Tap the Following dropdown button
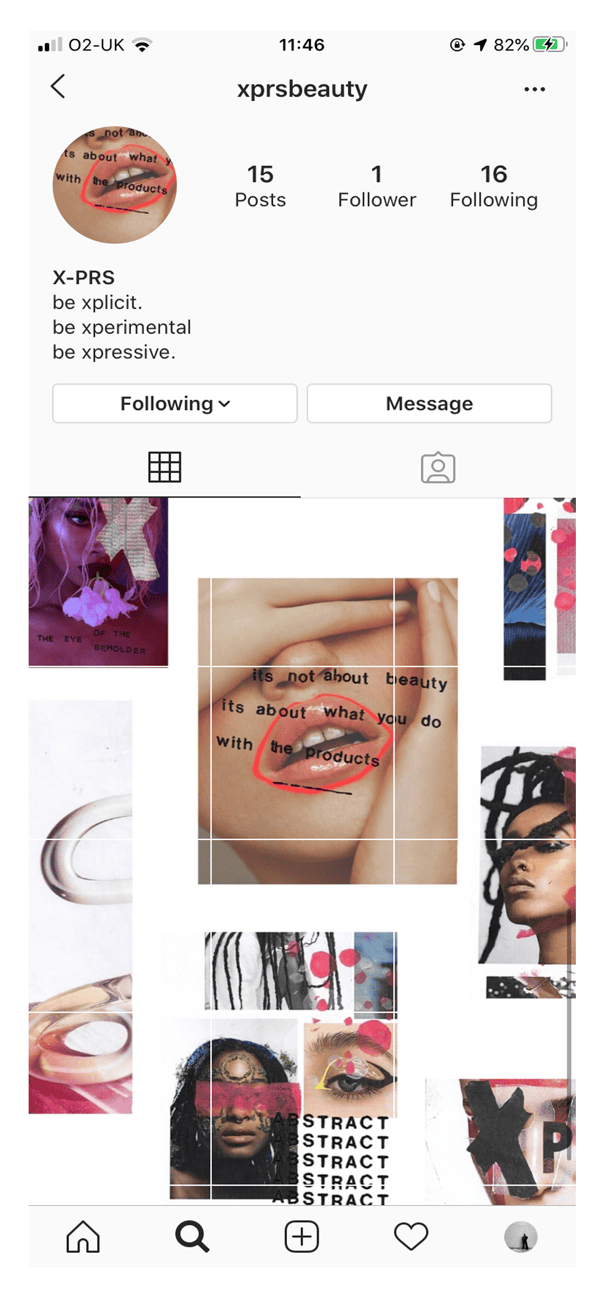 pyautogui.click(x=175, y=404)
